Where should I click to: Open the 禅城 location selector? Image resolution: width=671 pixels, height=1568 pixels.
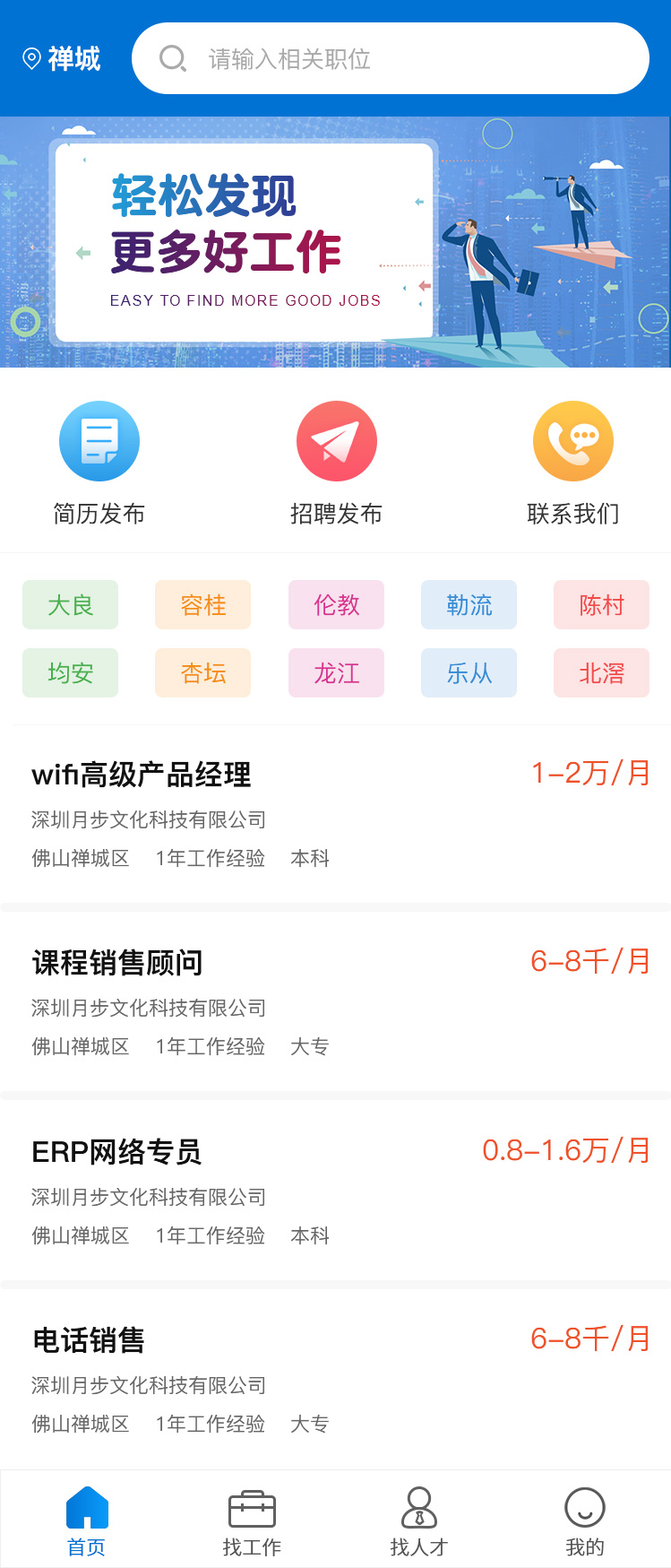coord(62,59)
